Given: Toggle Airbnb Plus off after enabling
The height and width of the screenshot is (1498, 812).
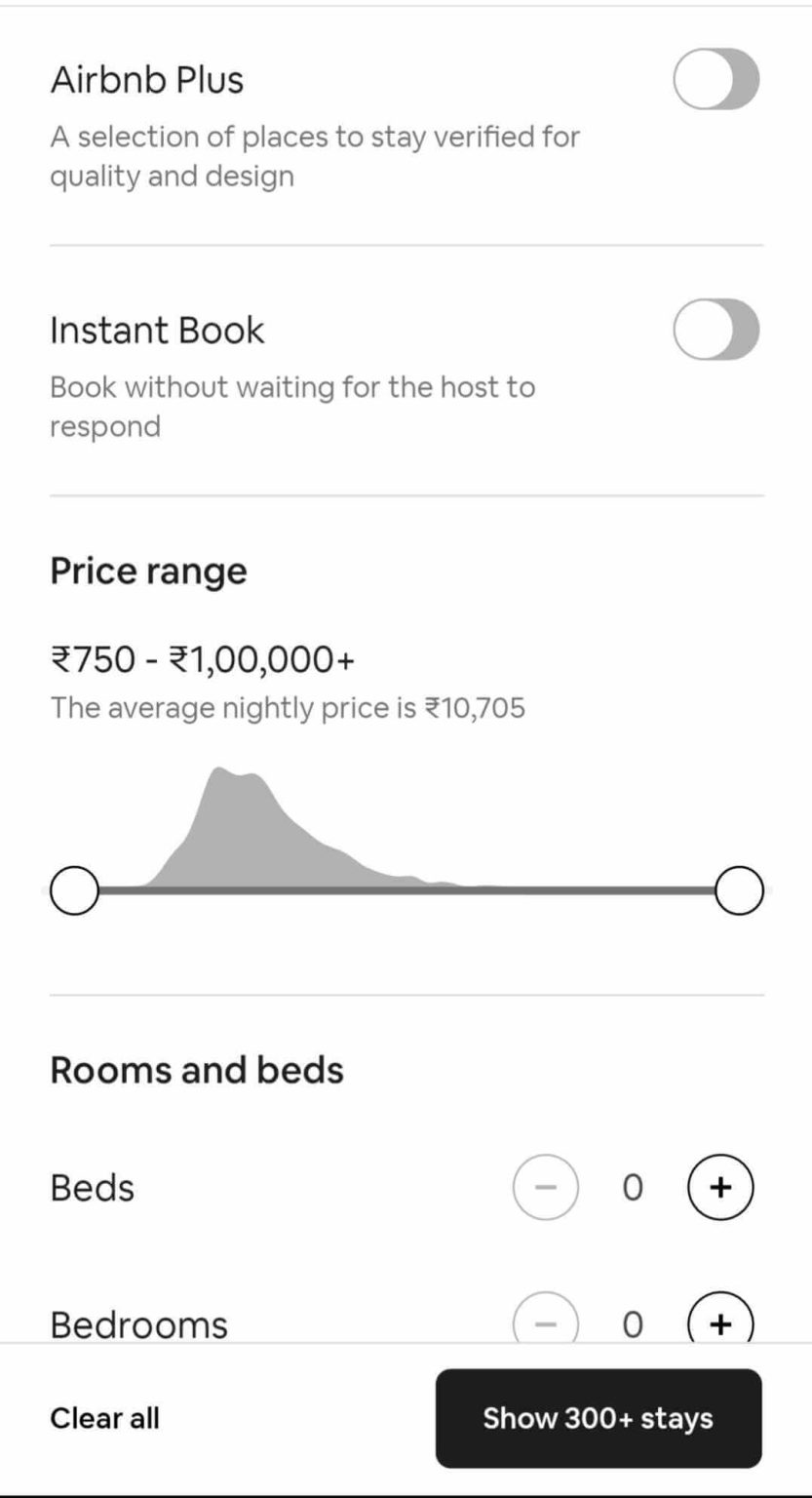Looking at the screenshot, I should pos(716,79).
